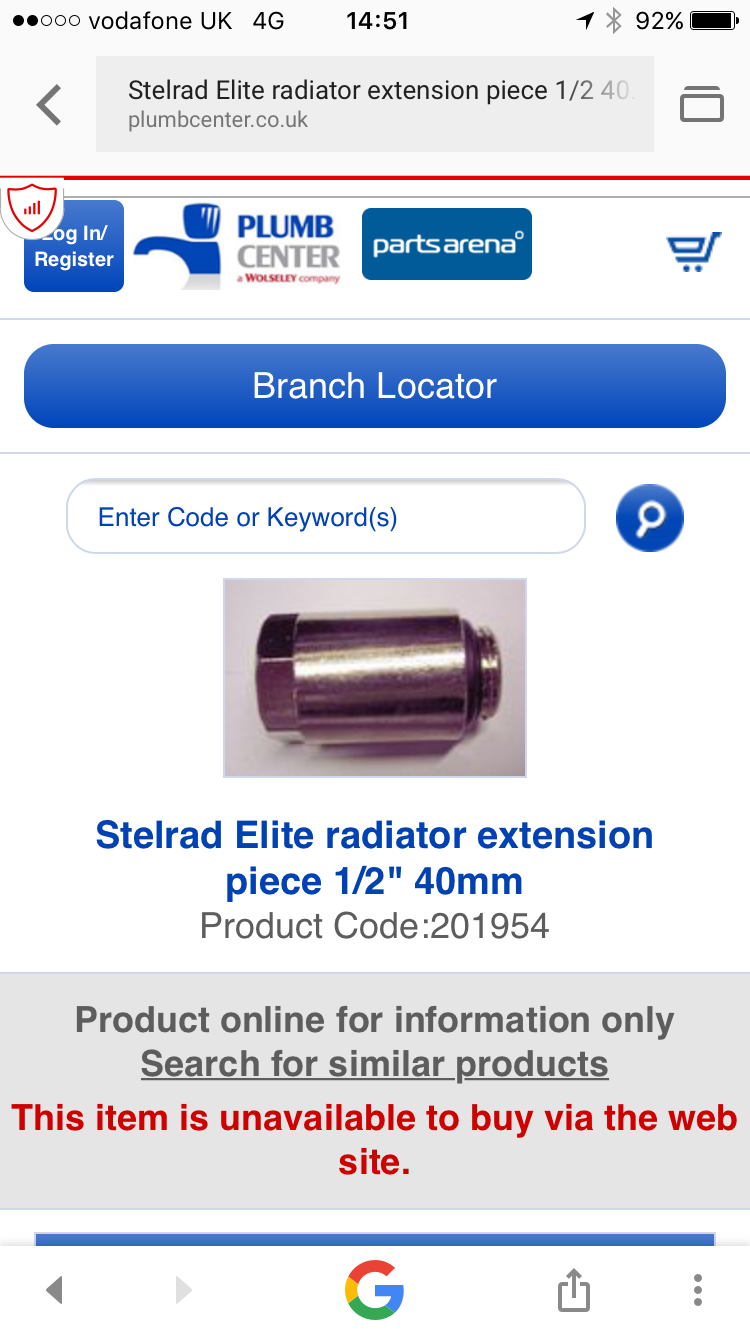The height and width of the screenshot is (1334, 750).
Task: Share this page
Action: coord(574,1289)
